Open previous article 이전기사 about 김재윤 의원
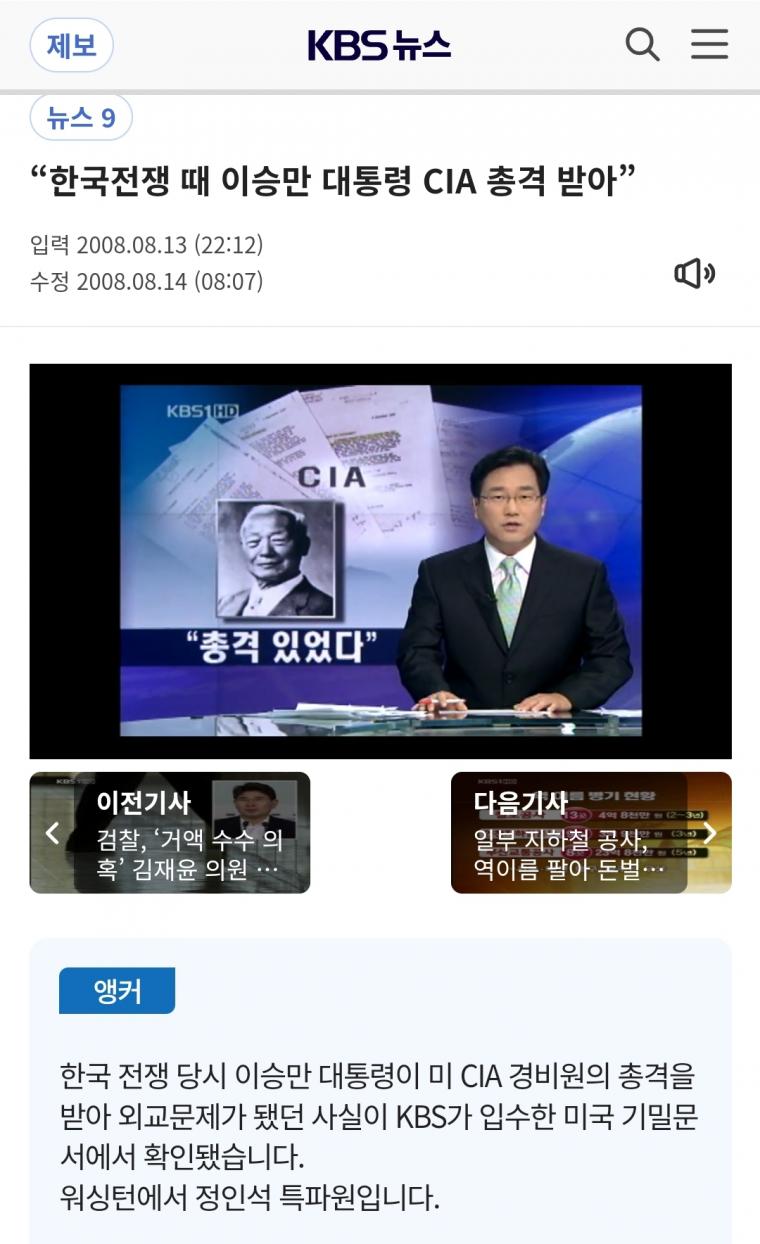The image size is (760, 1244). 170,833
